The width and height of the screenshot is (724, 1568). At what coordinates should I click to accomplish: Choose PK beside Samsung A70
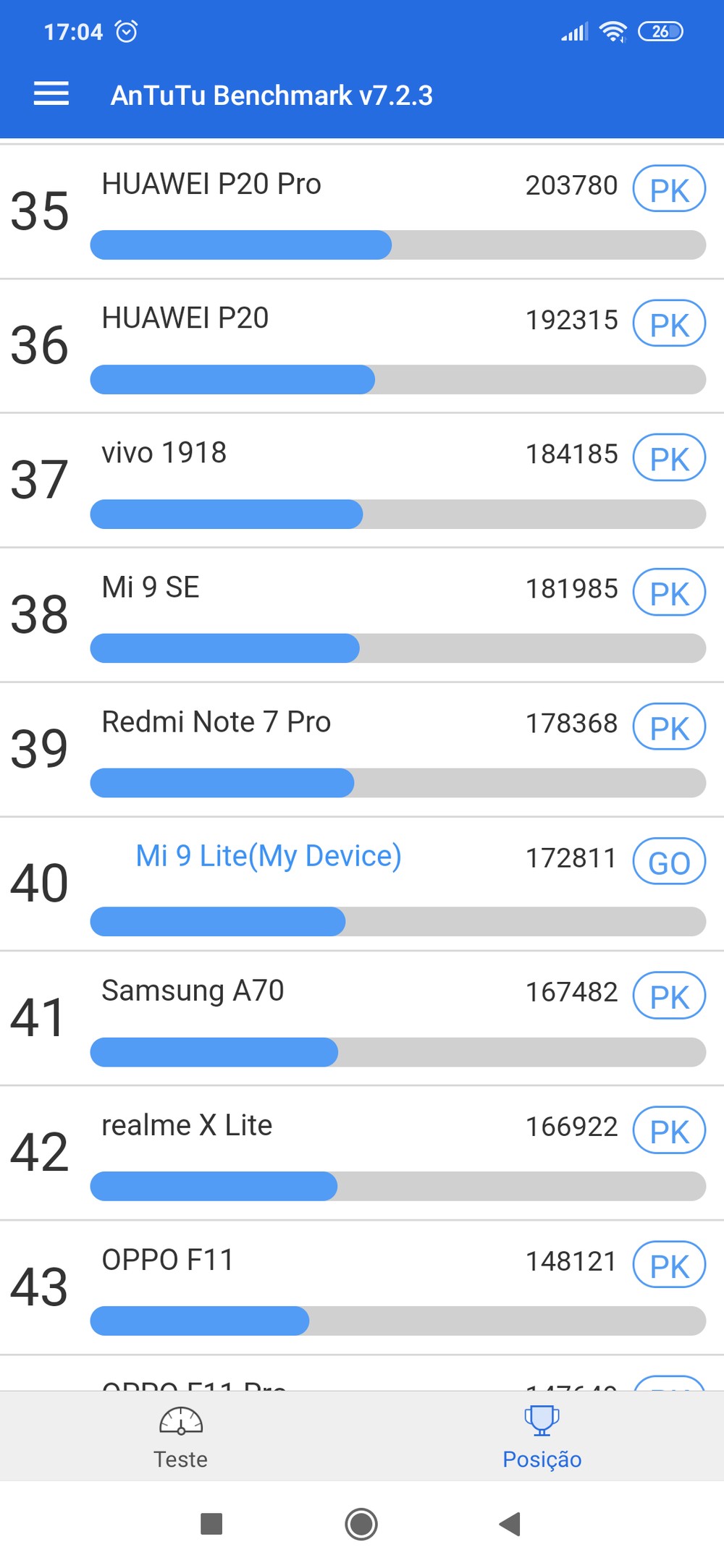669,996
